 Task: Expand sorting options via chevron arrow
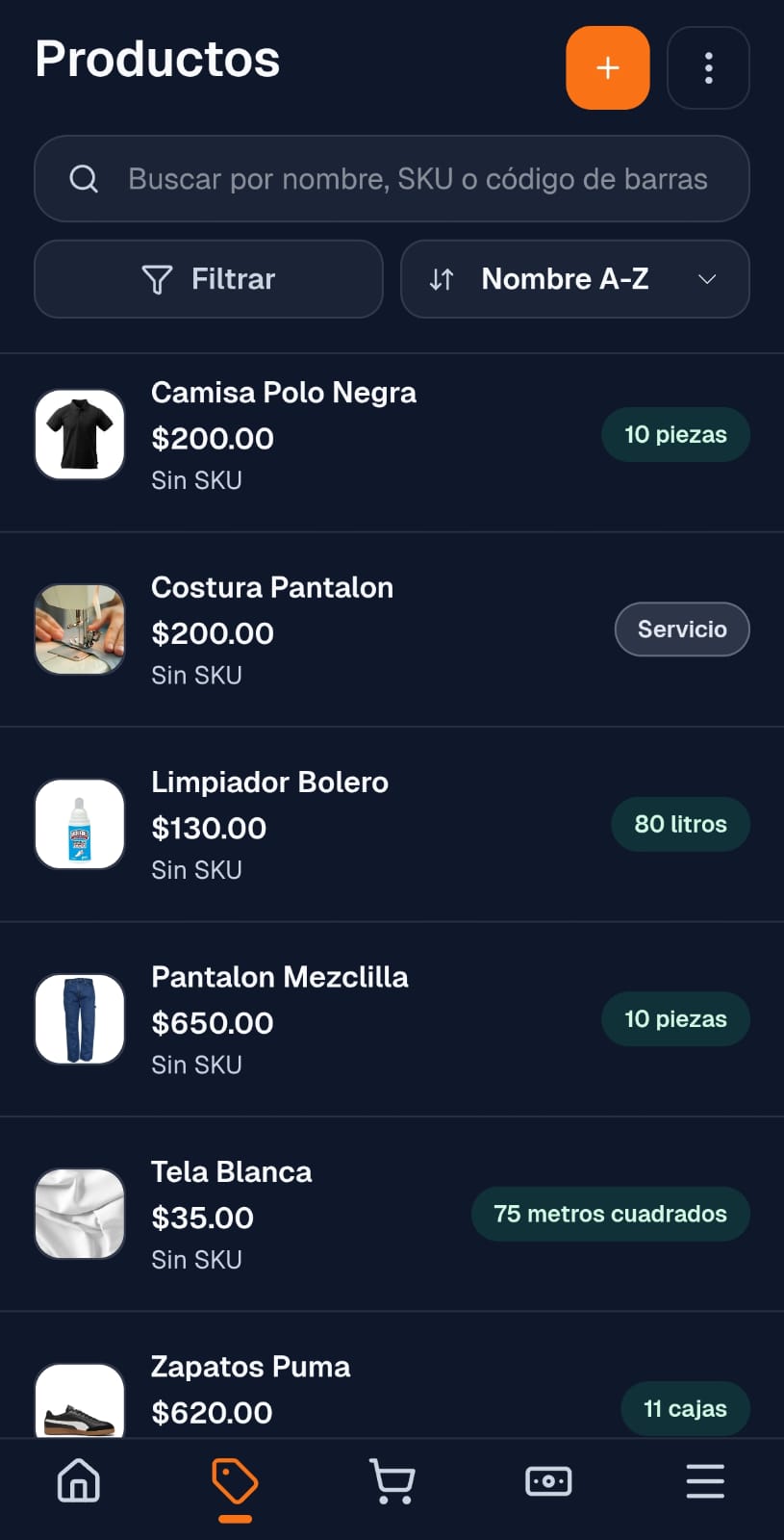coord(707,280)
